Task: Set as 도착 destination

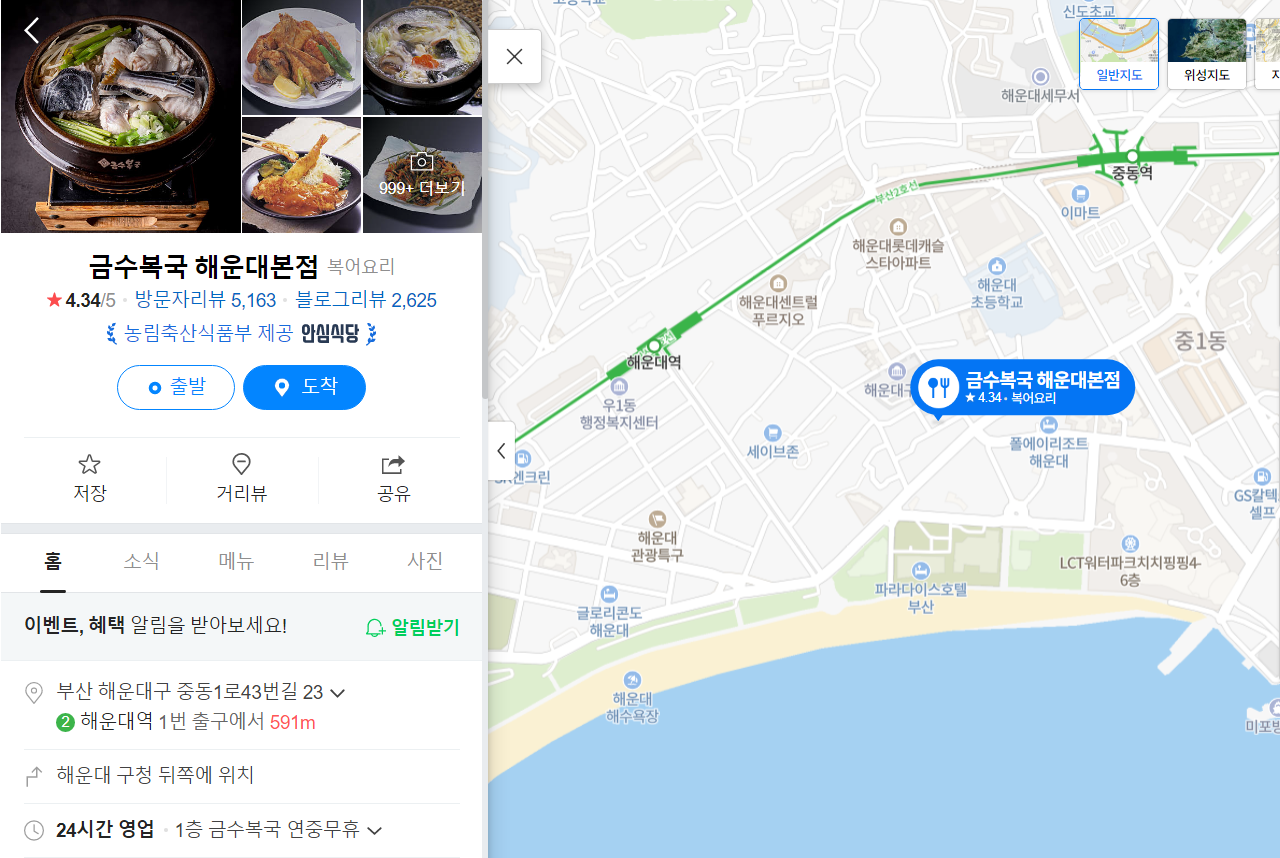Action: [304, 387]
